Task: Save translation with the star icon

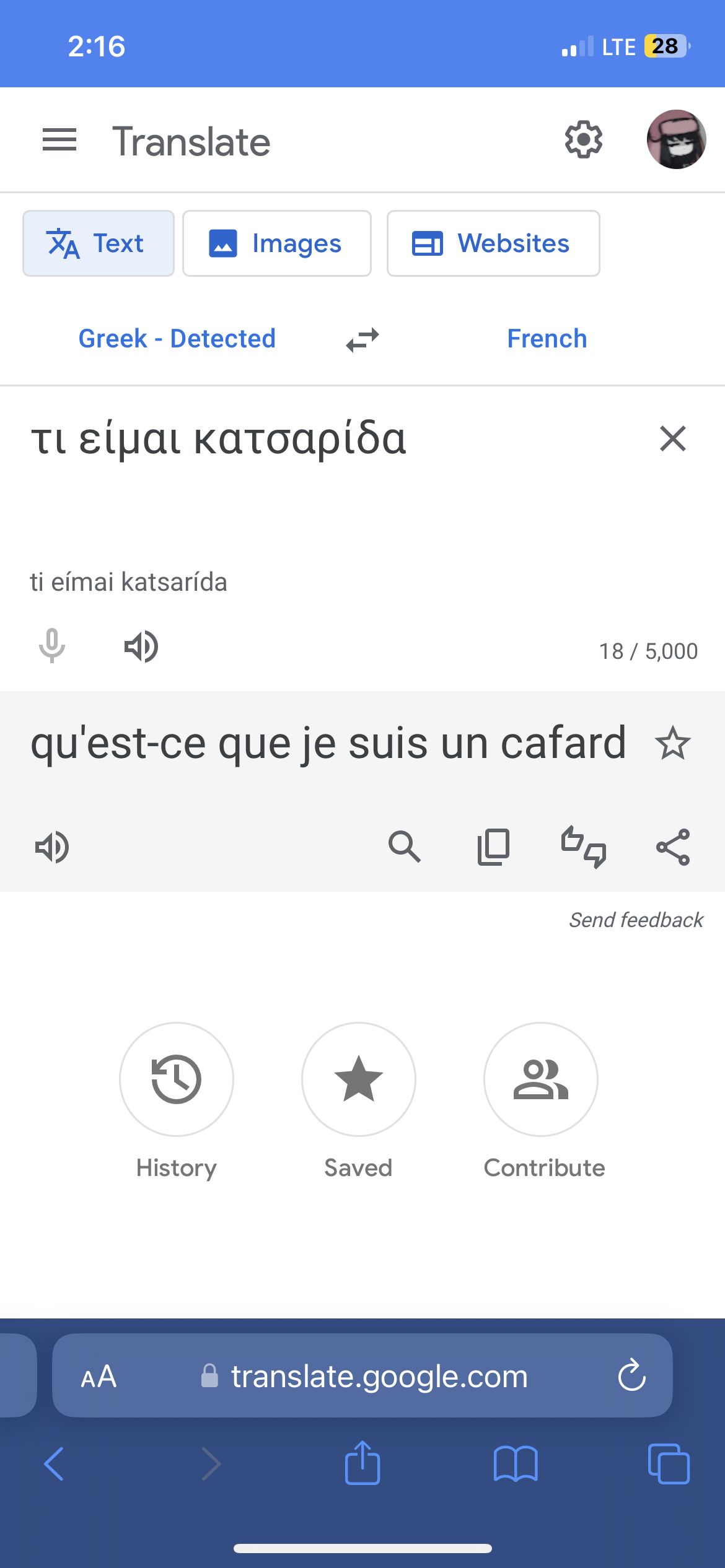Action: 672,744
